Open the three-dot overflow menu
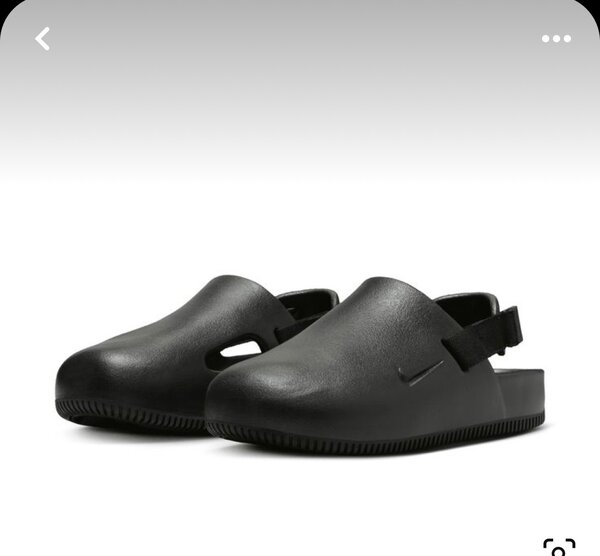600x556 pixels. (556, 39)
